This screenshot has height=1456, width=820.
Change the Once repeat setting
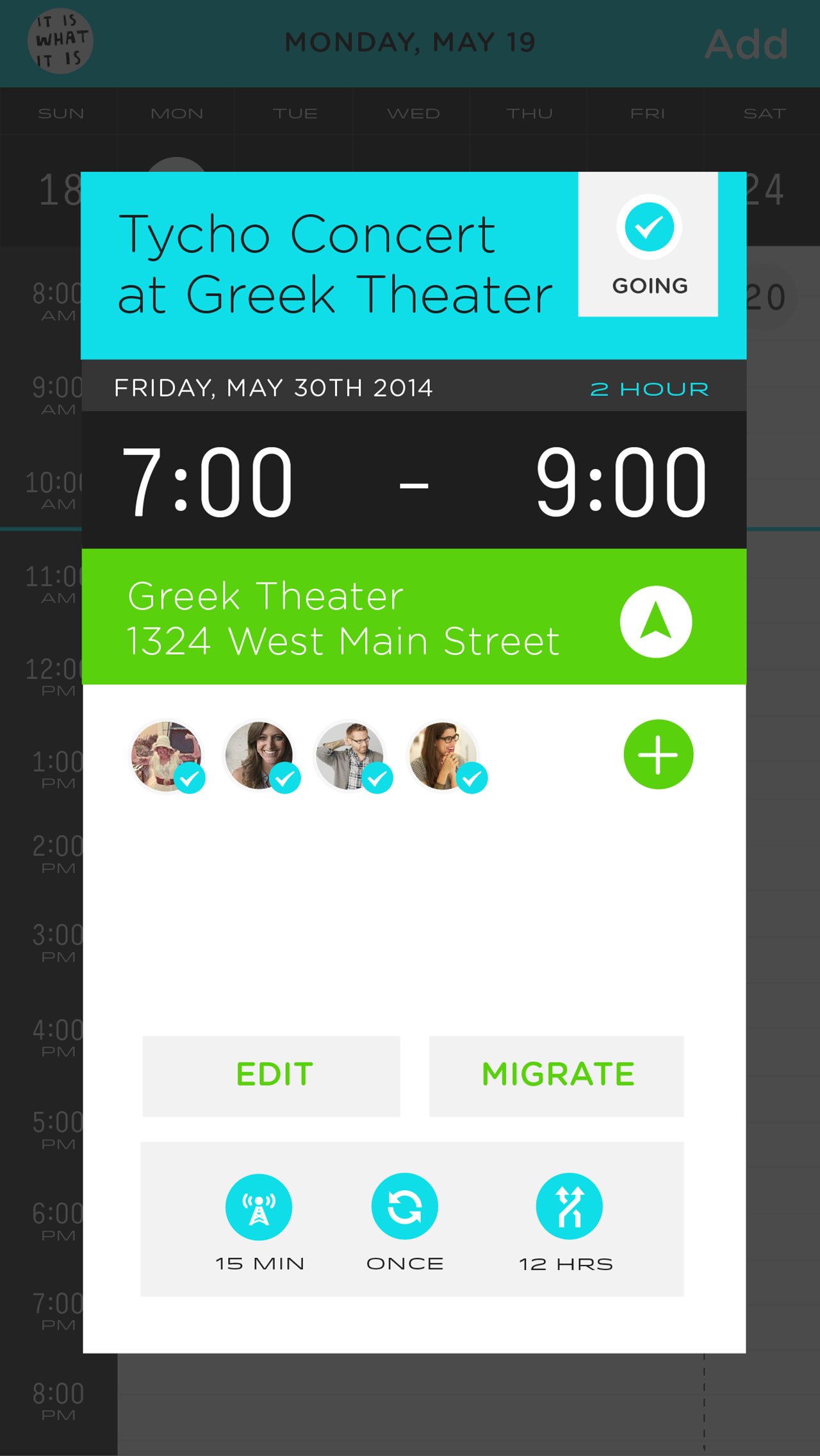[405, 1207]
